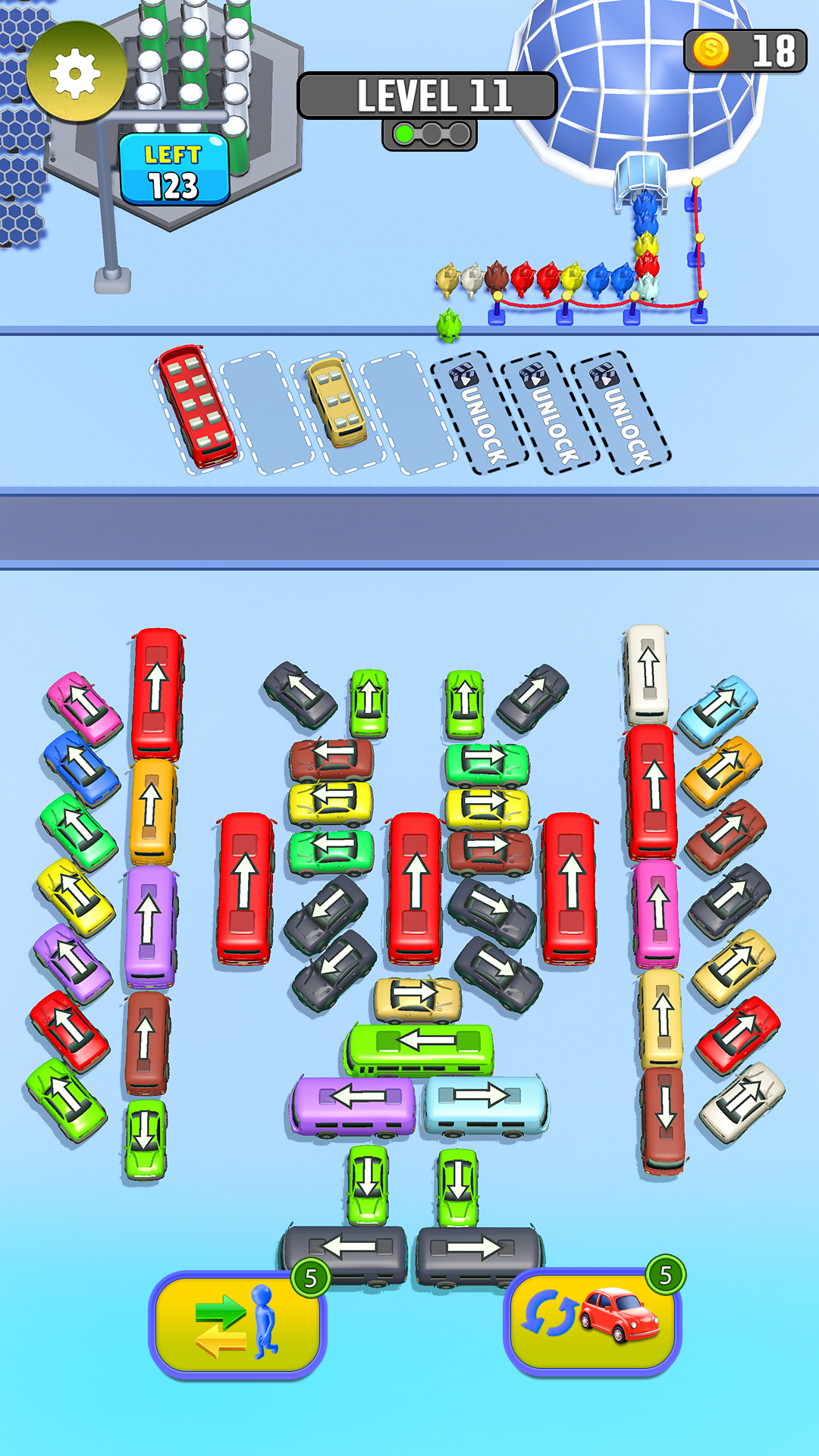Unlock the first locked parking slot
The image size is (819, 1456).
[479, 413]
